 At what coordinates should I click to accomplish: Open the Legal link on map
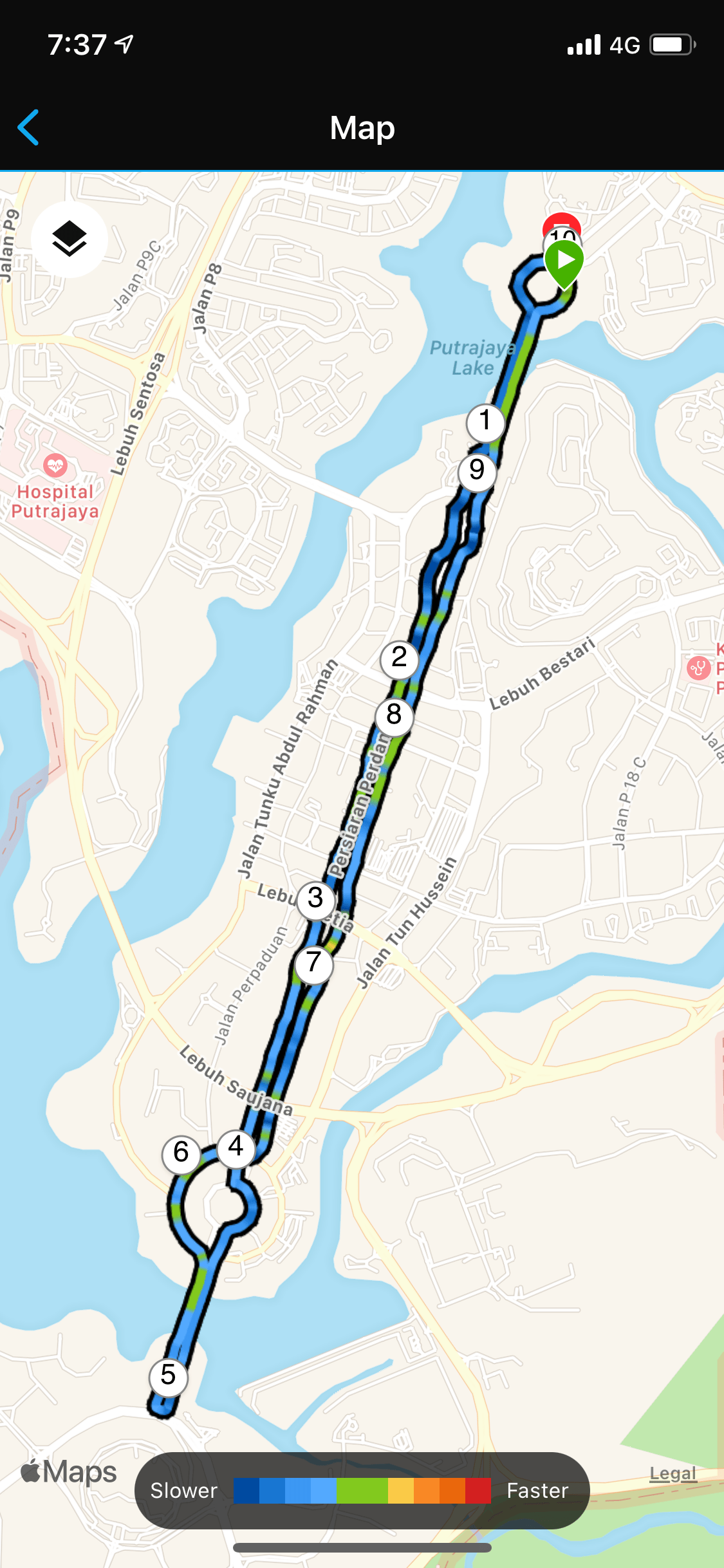[x=673, y=1473]
